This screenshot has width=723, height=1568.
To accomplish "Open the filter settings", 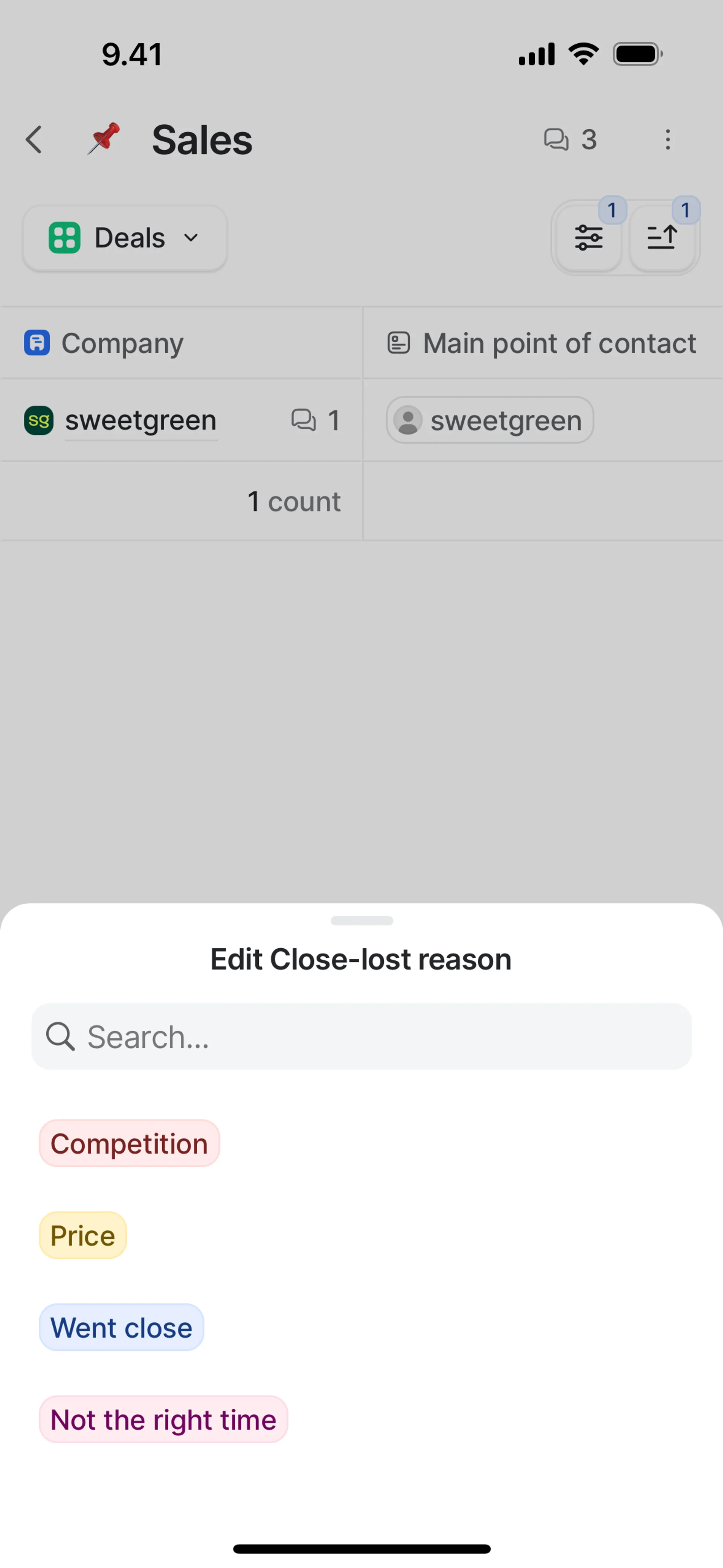I will click(x=589, y=238).
